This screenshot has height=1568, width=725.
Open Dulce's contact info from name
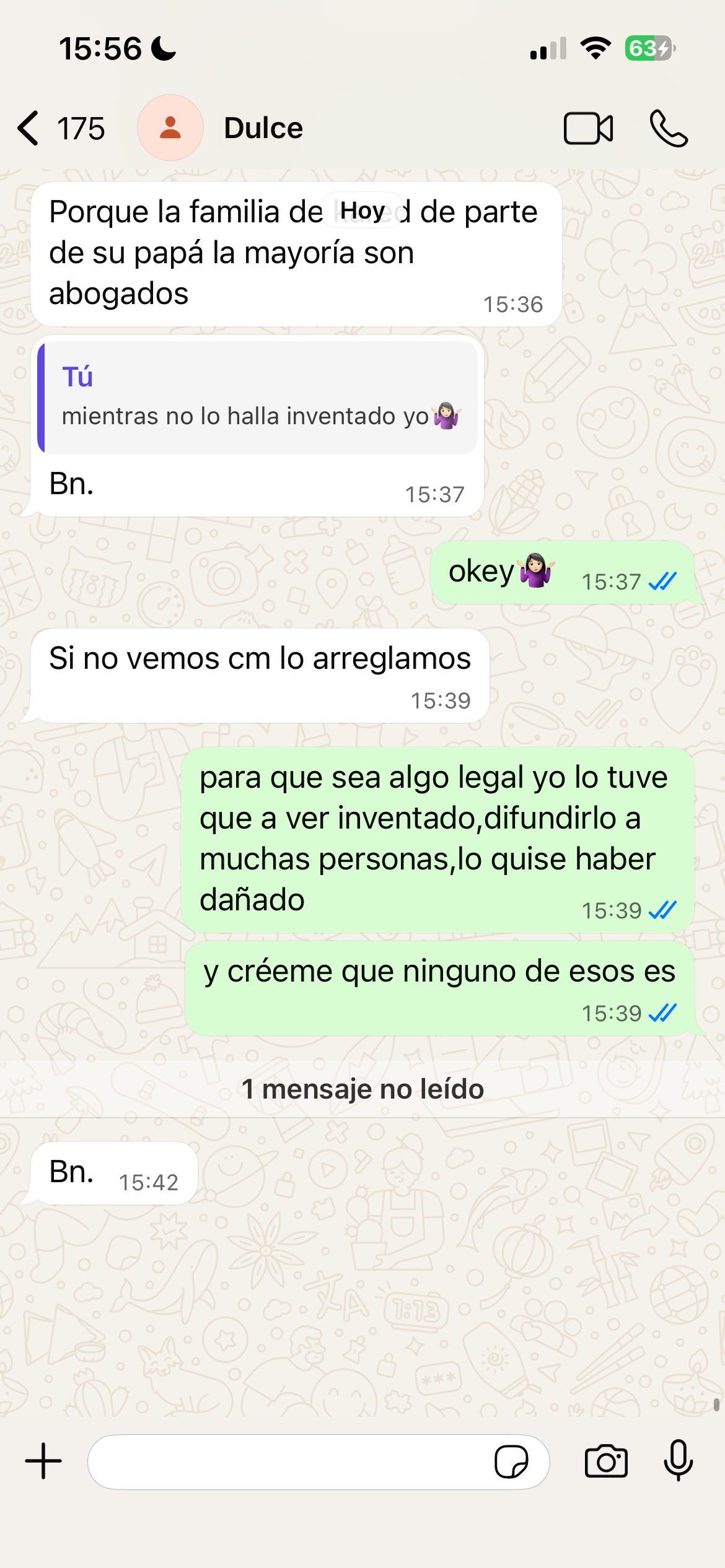click(x=263, y=128)
